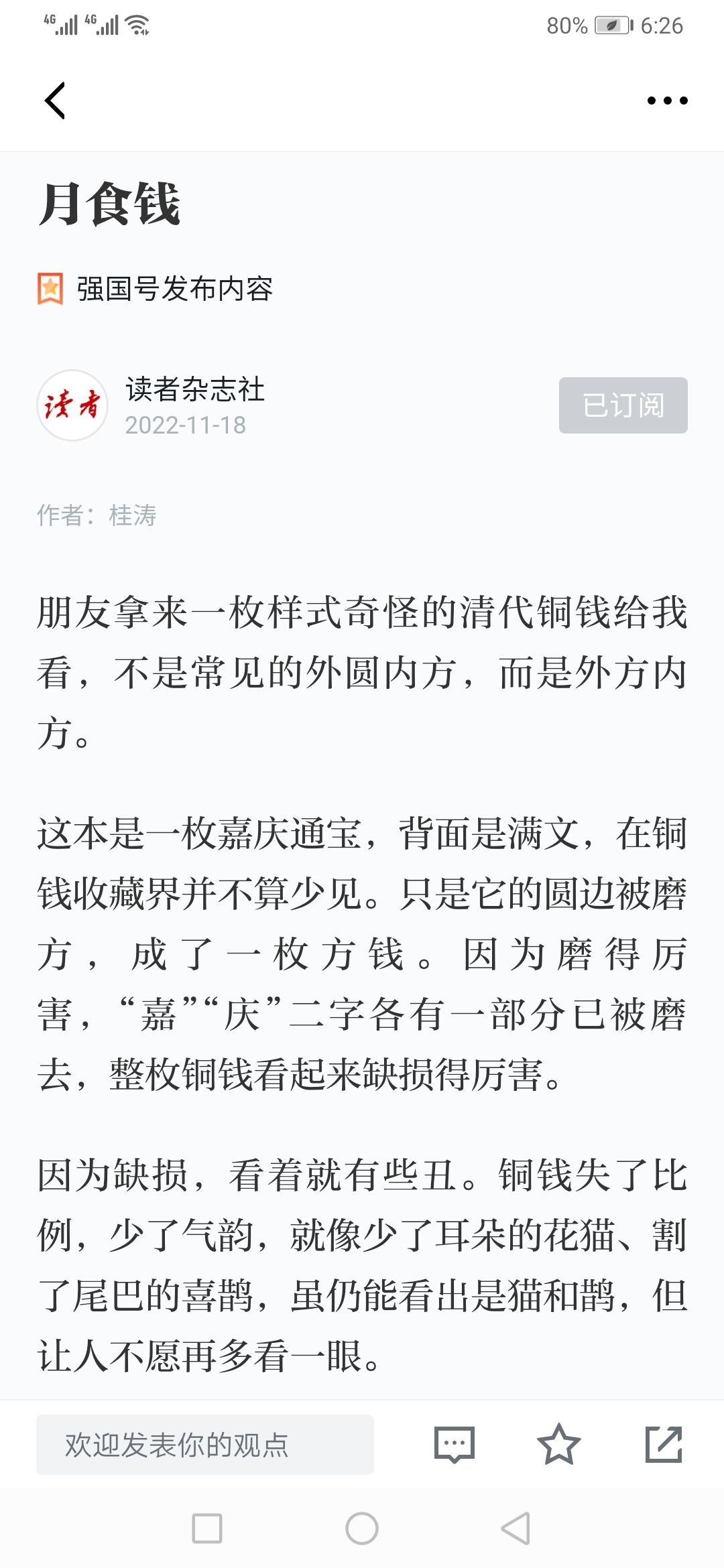
Task: Open recent apps from the navigation bar
Action: click(x=207, y=1528)
